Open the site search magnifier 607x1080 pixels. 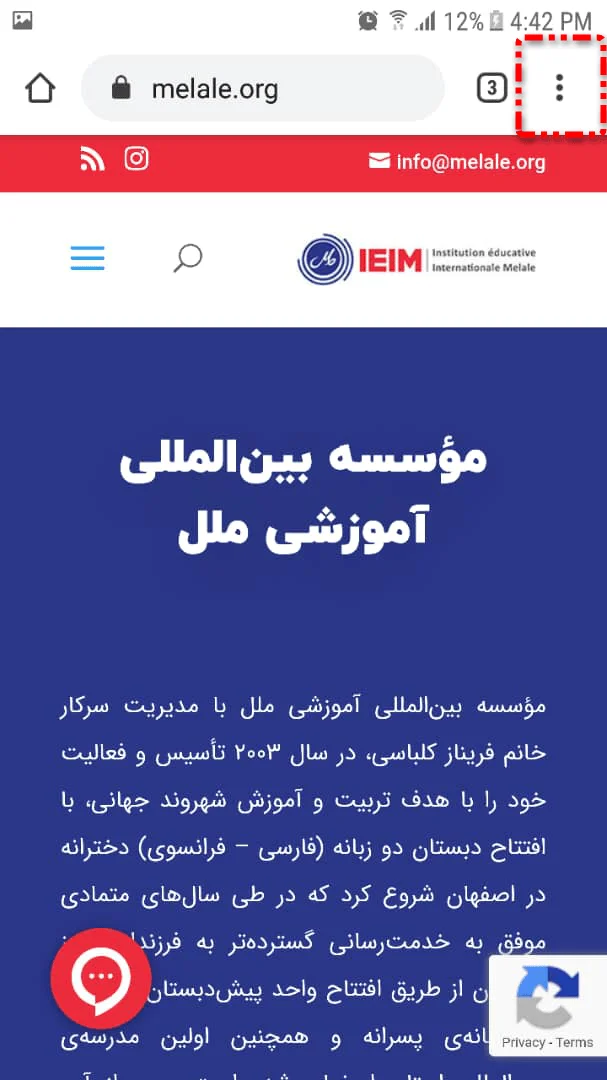tap(187, 258)
